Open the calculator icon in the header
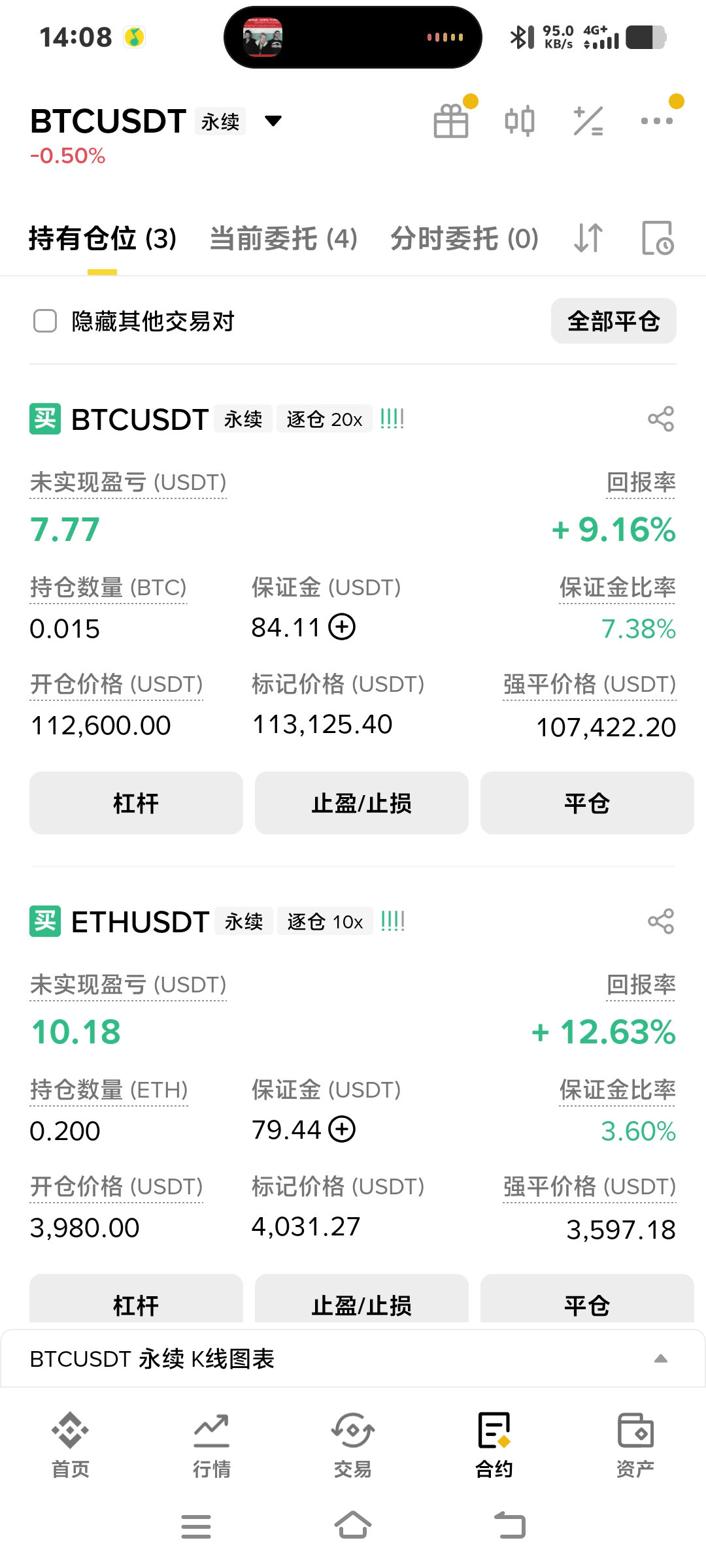 click(588, 122)
